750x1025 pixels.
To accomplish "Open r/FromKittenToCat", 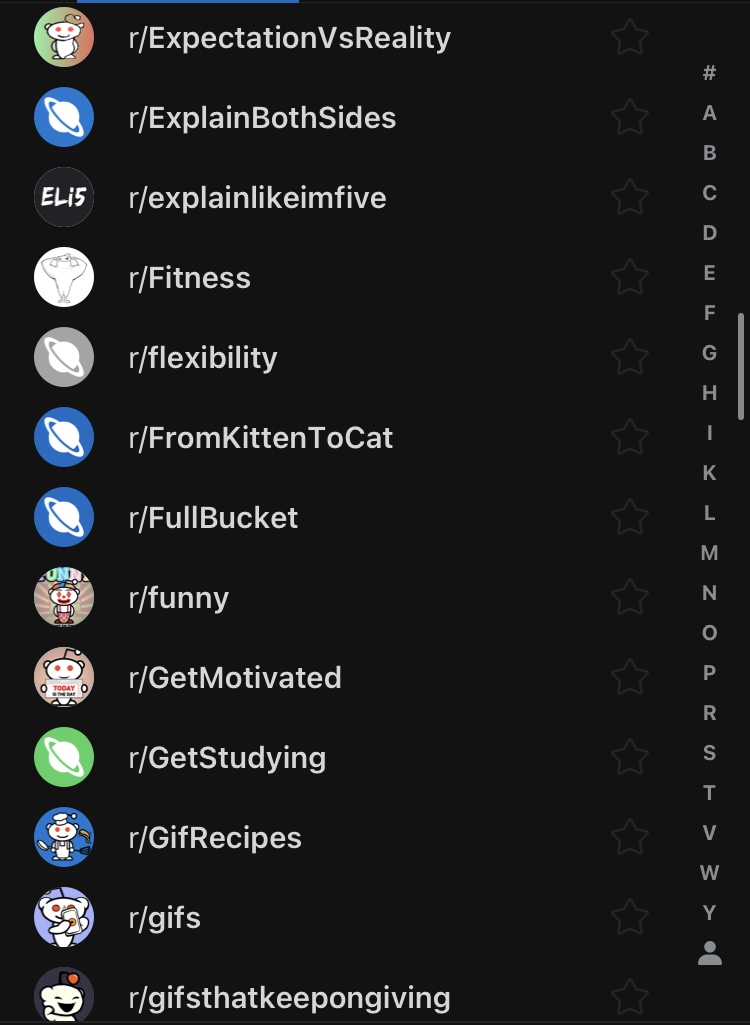I will point(260,438).
